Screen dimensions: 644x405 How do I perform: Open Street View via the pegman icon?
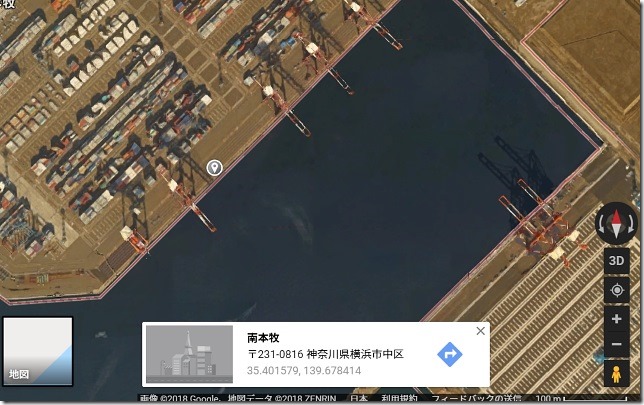[x=617, y=375]
